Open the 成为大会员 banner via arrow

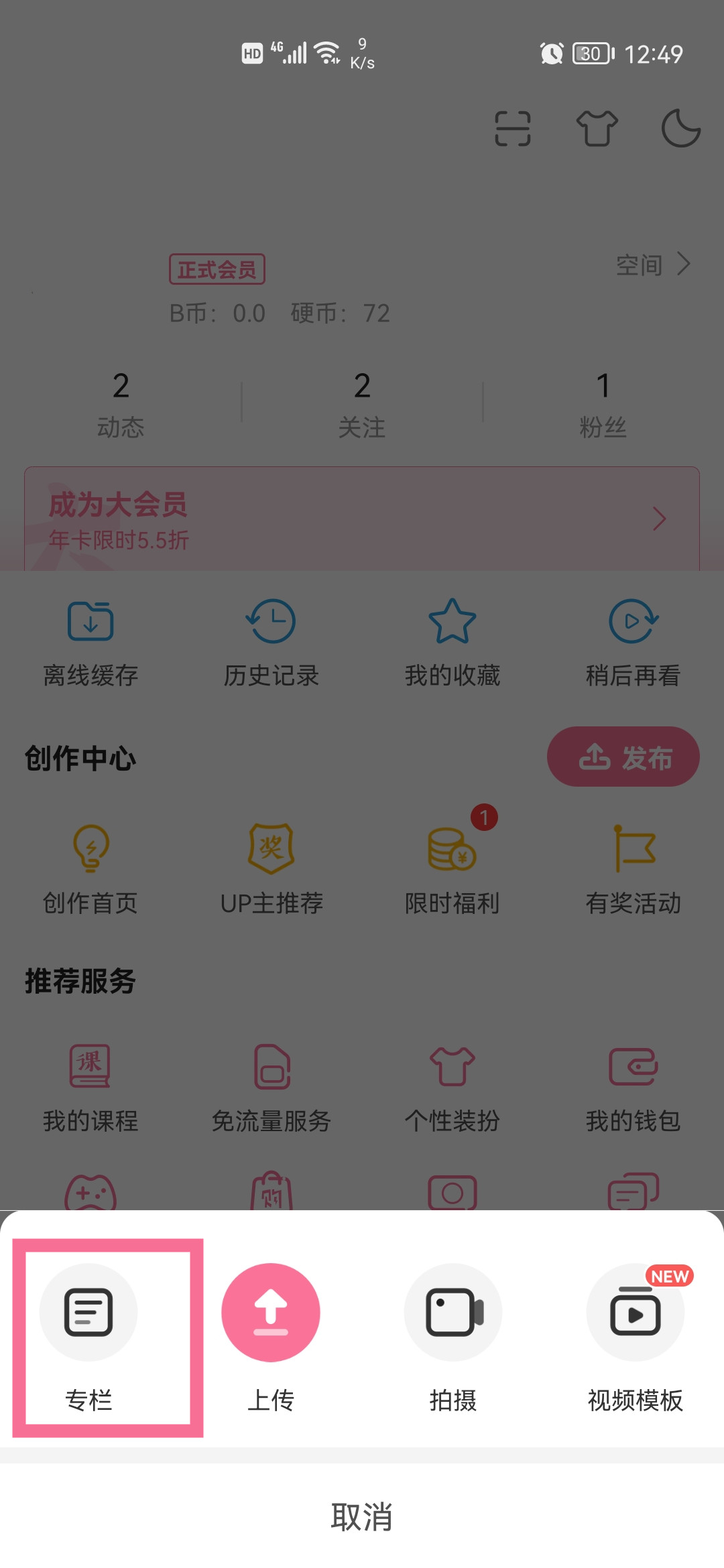[660, 519]
